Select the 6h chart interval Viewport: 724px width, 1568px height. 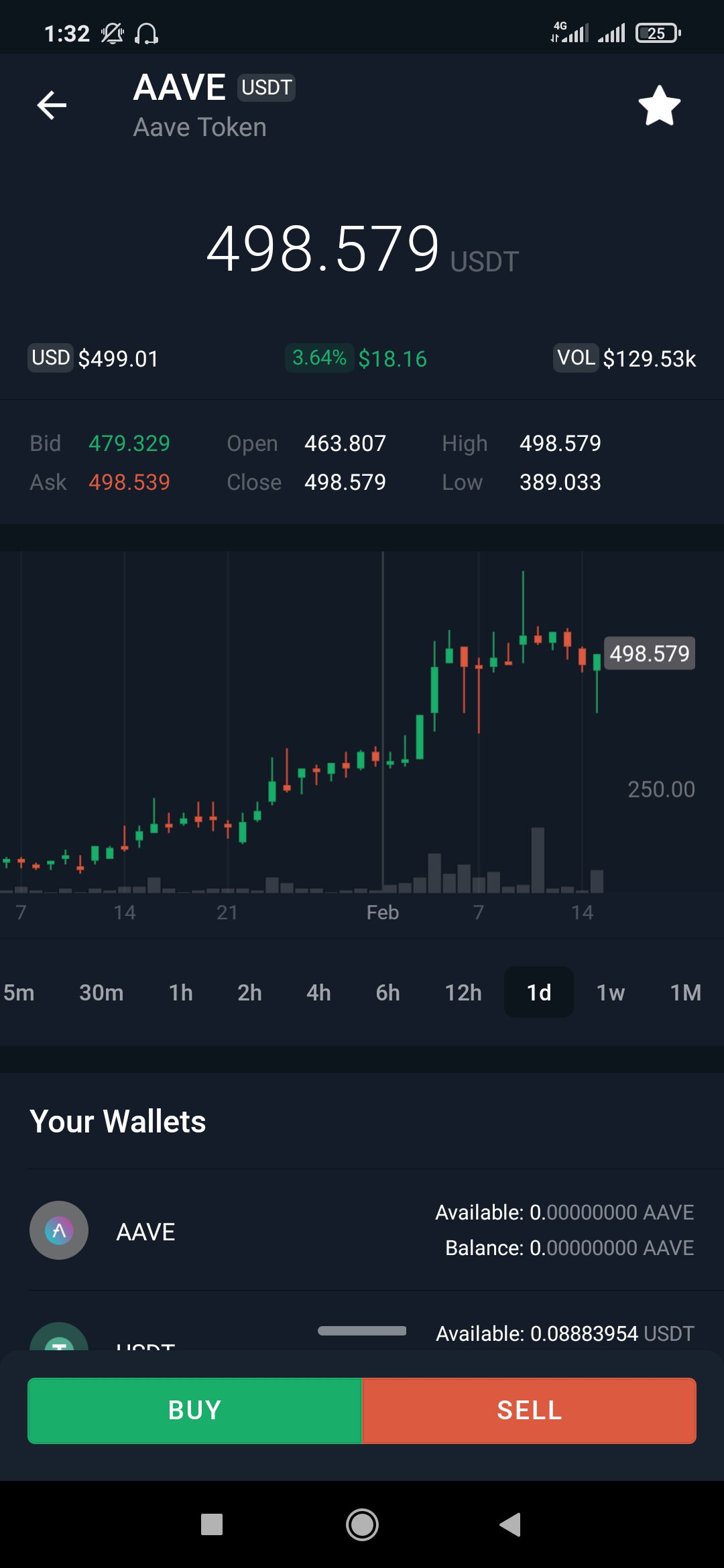click(387, 992)
